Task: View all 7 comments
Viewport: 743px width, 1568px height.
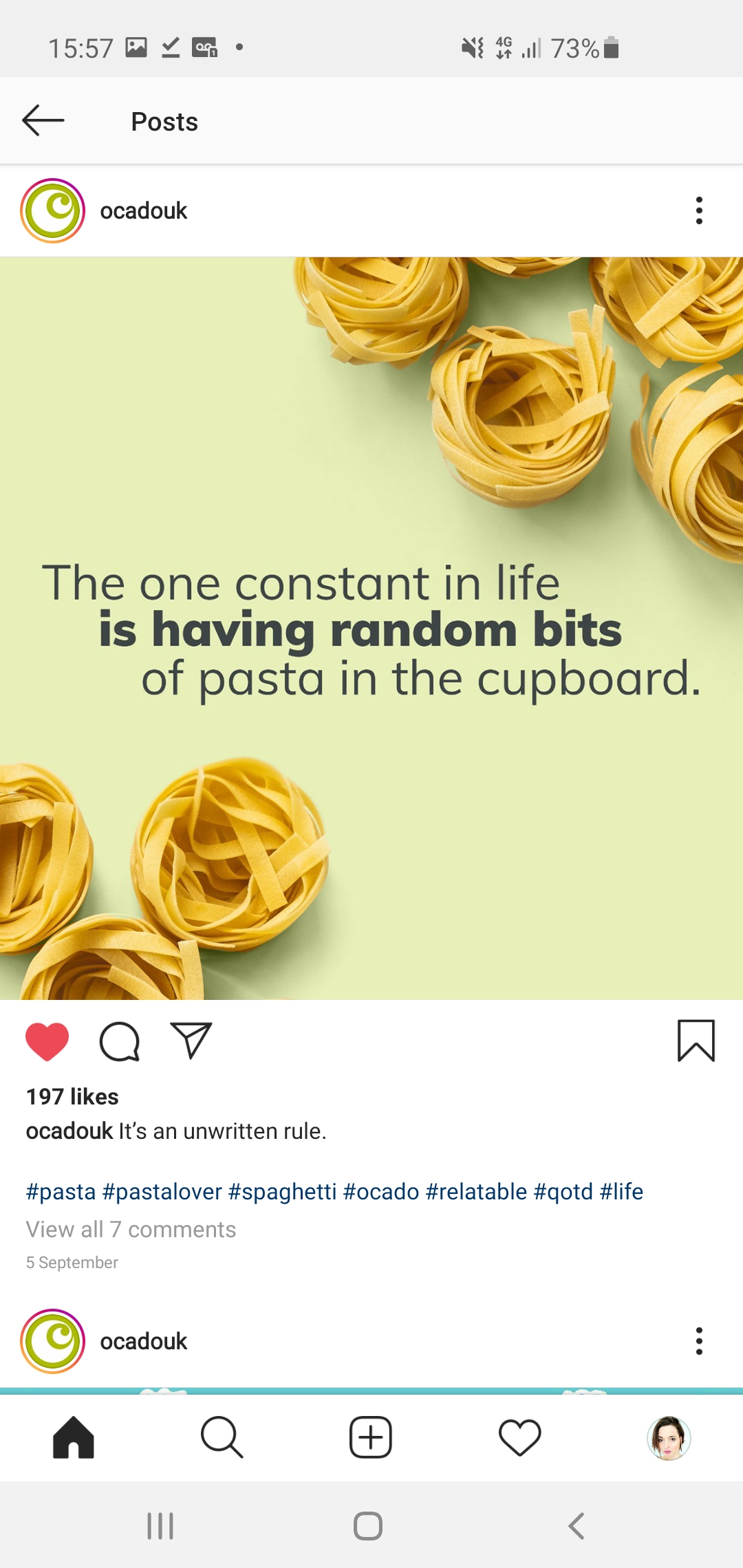Action: (x=131, y=1229)
